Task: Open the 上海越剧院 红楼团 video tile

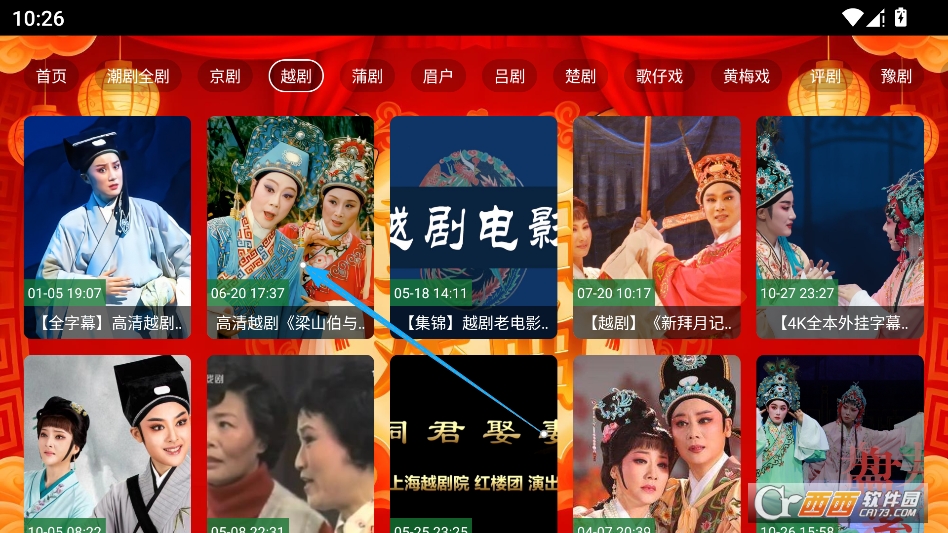Action: [x=473, y=443]
